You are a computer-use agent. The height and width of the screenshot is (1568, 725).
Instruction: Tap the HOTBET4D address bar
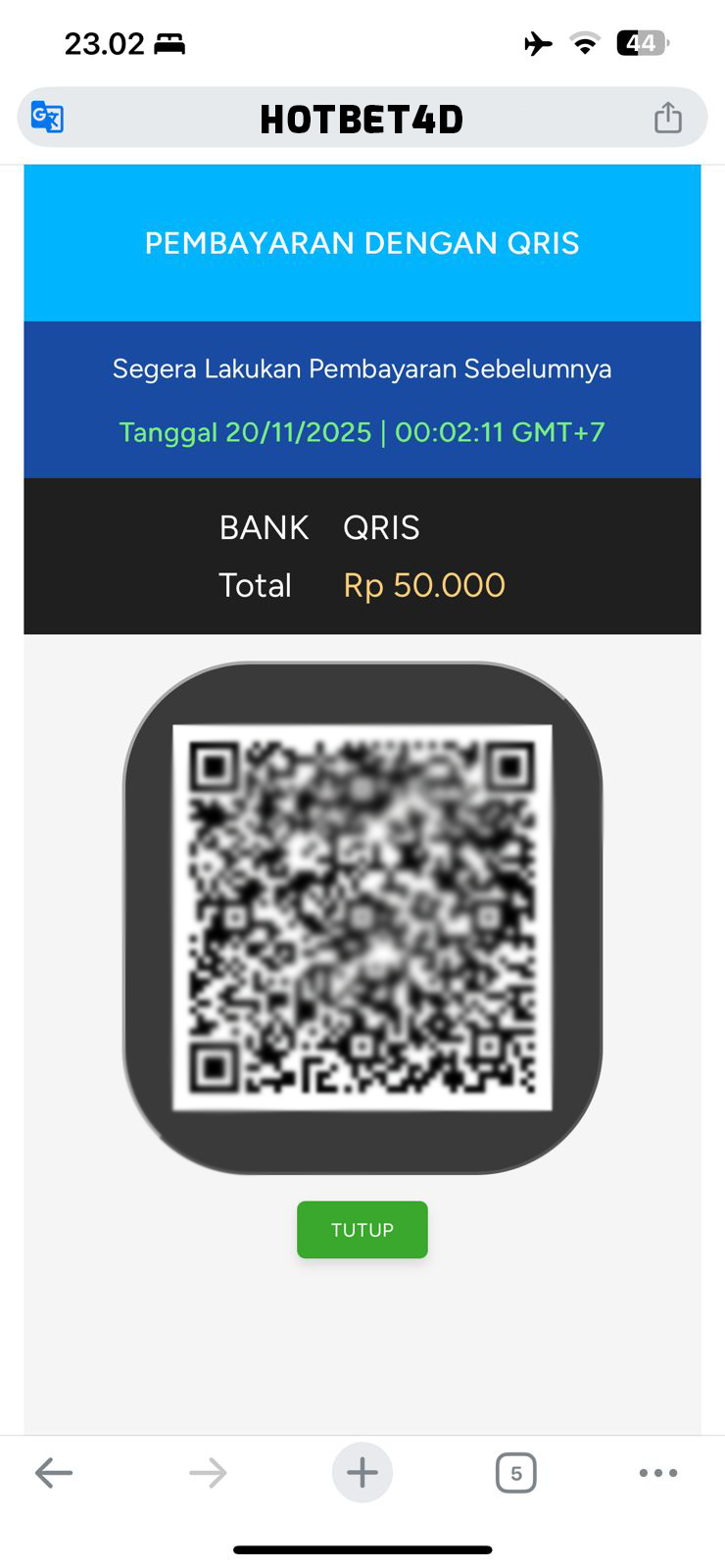(x=362, y=120)
